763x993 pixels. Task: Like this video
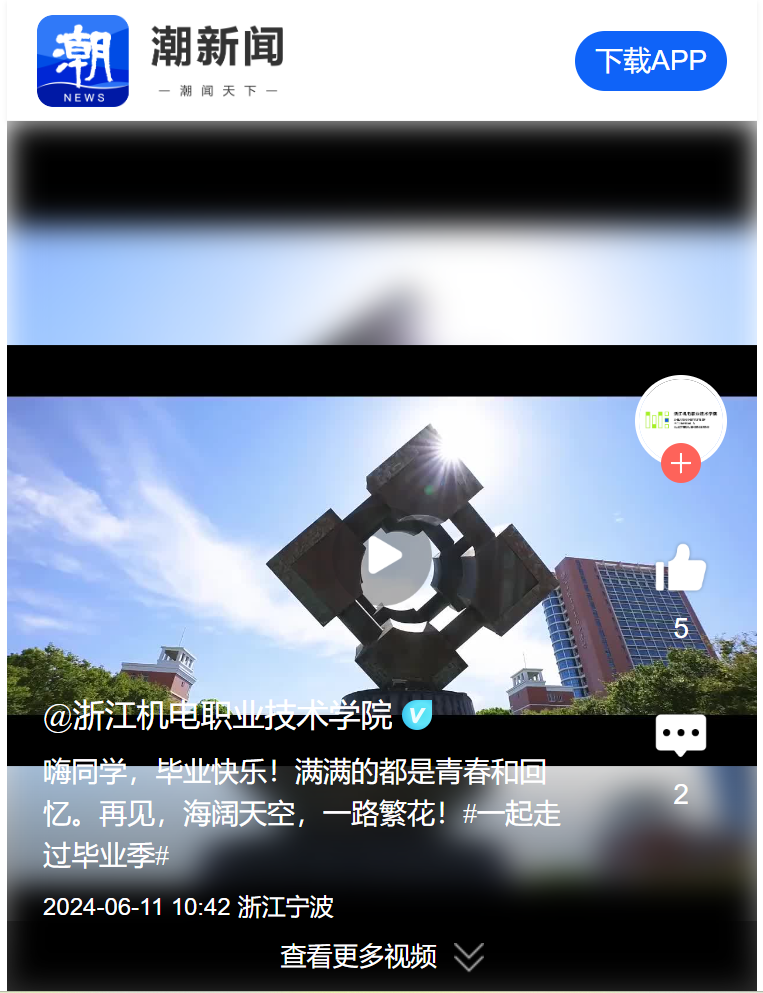(681, 569)
